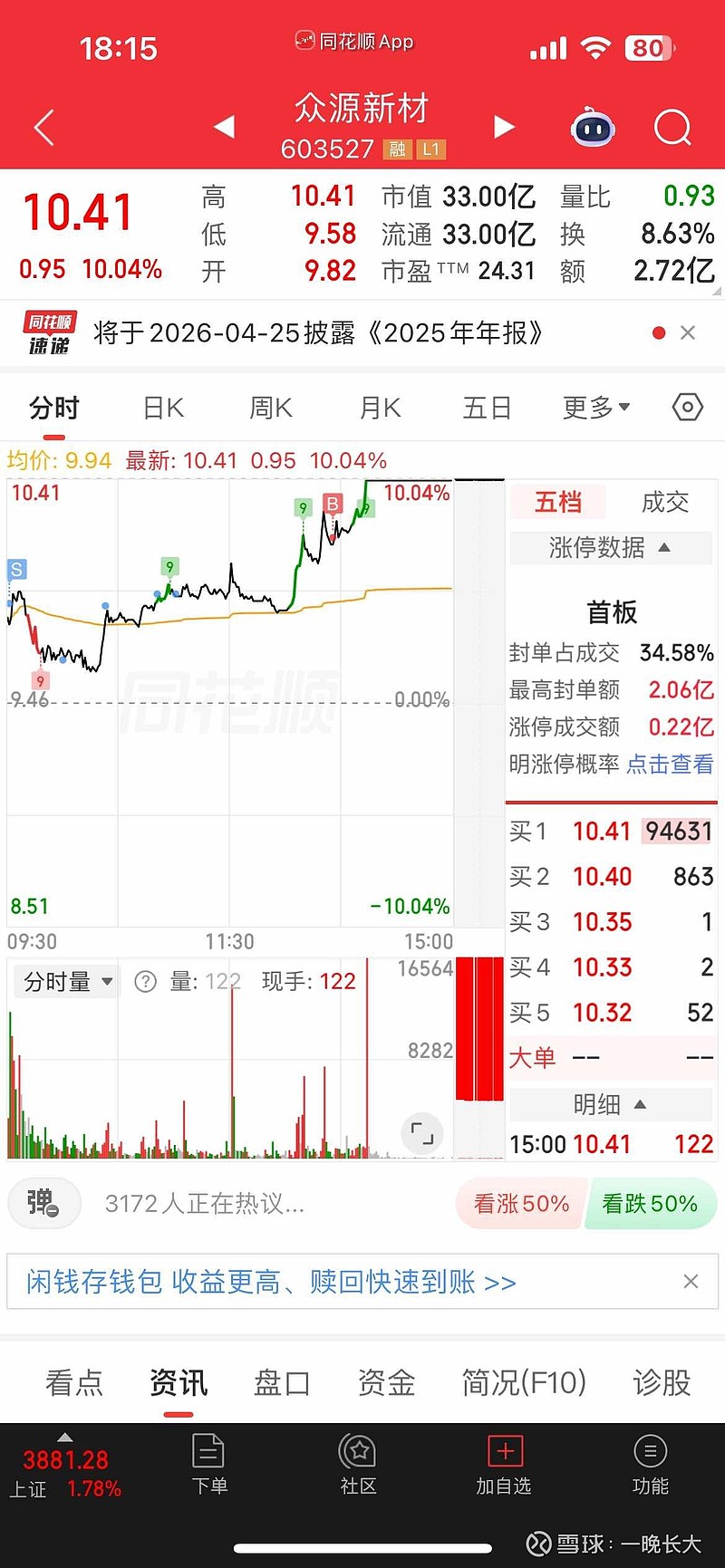The image size is (725, 1568).
Task: Open the 功能 functions icon
Action: tap(650, 1465)
